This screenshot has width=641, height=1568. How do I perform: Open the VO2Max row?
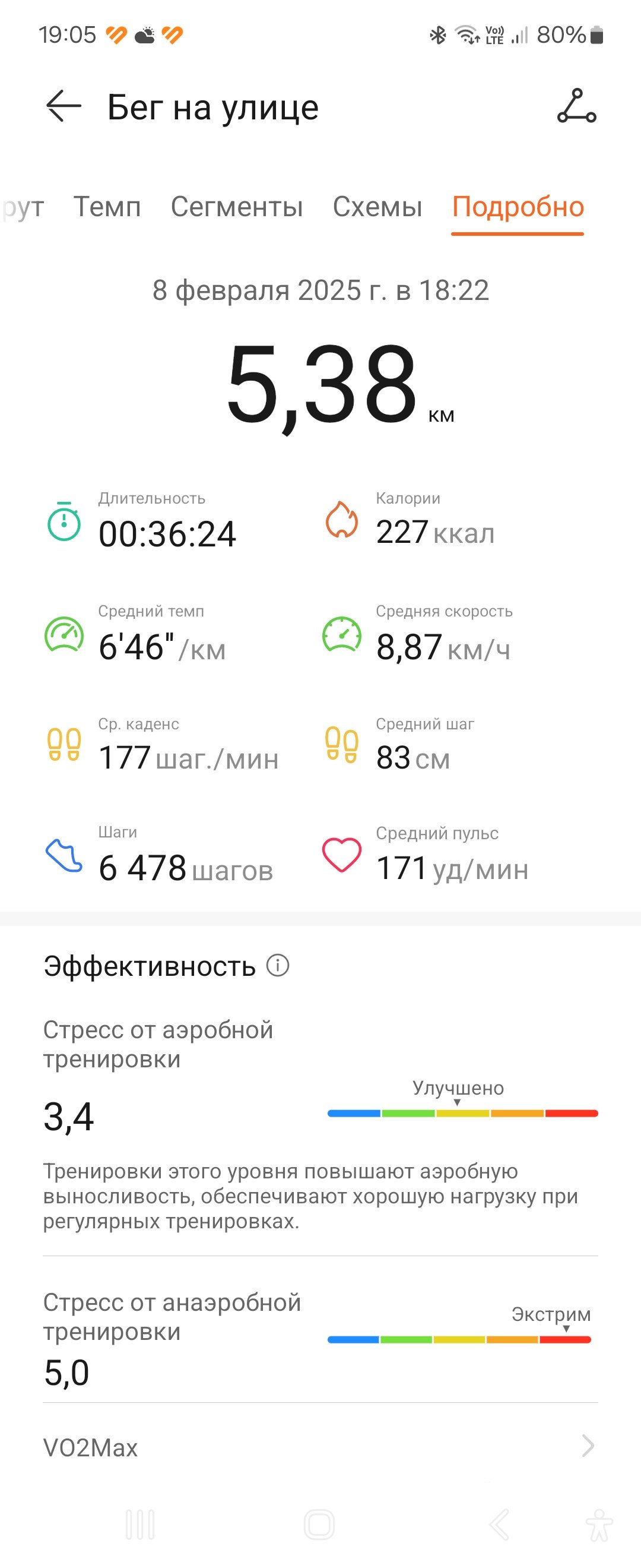[320, 1447]
